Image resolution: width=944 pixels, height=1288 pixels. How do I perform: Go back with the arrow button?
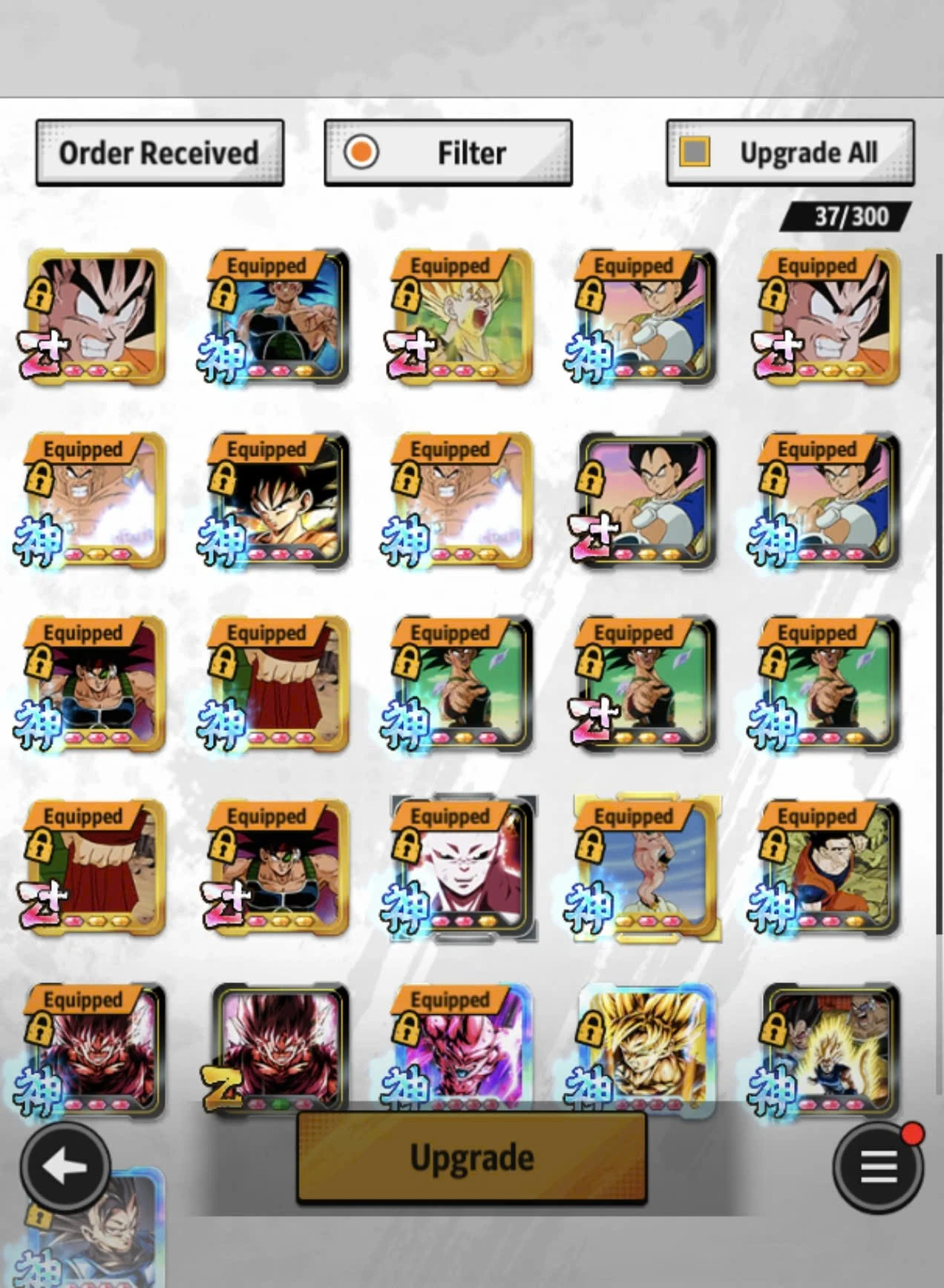[x=65, y=1167]
